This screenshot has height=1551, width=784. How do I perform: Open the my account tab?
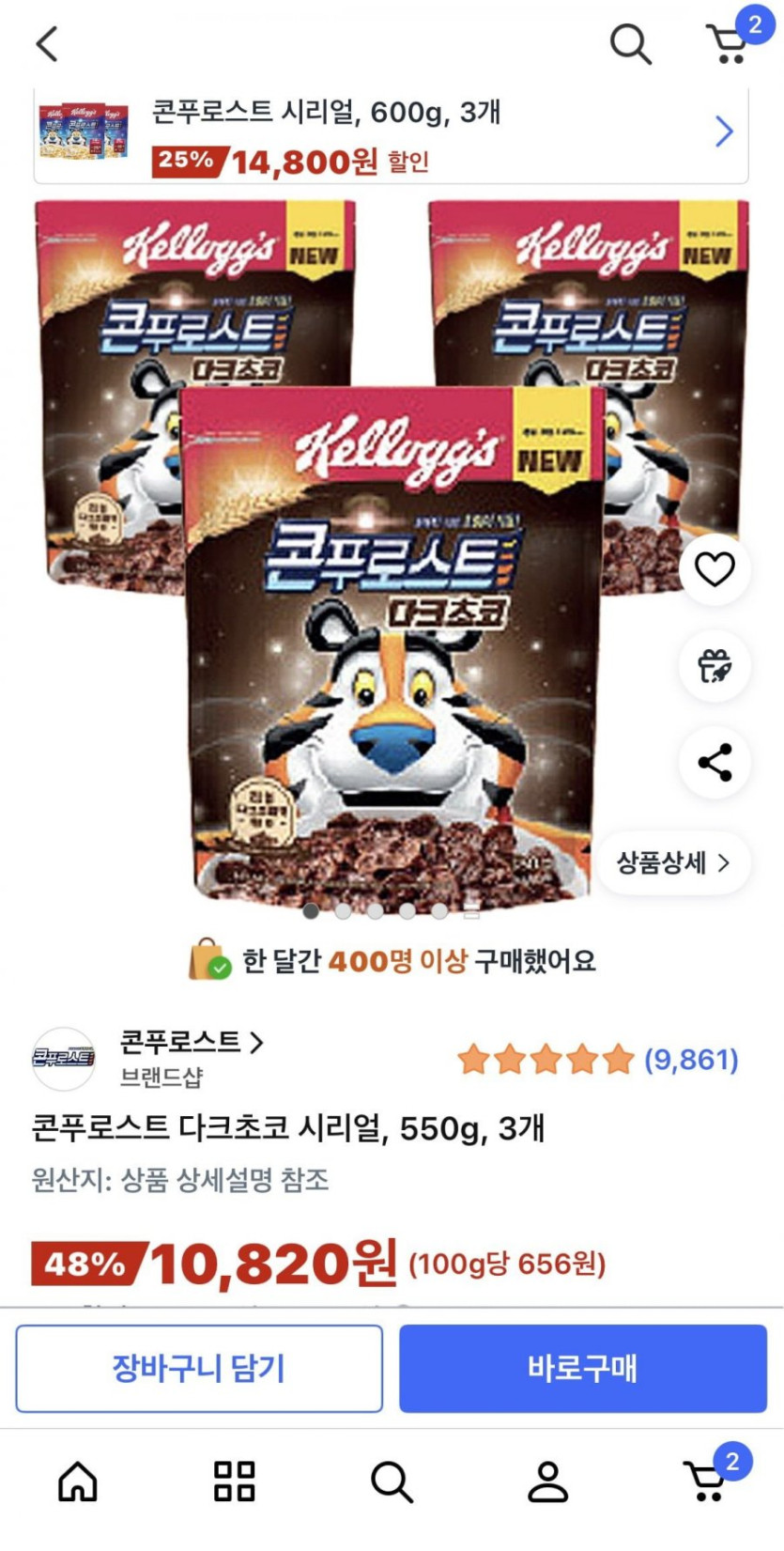tap(547, 1481)
